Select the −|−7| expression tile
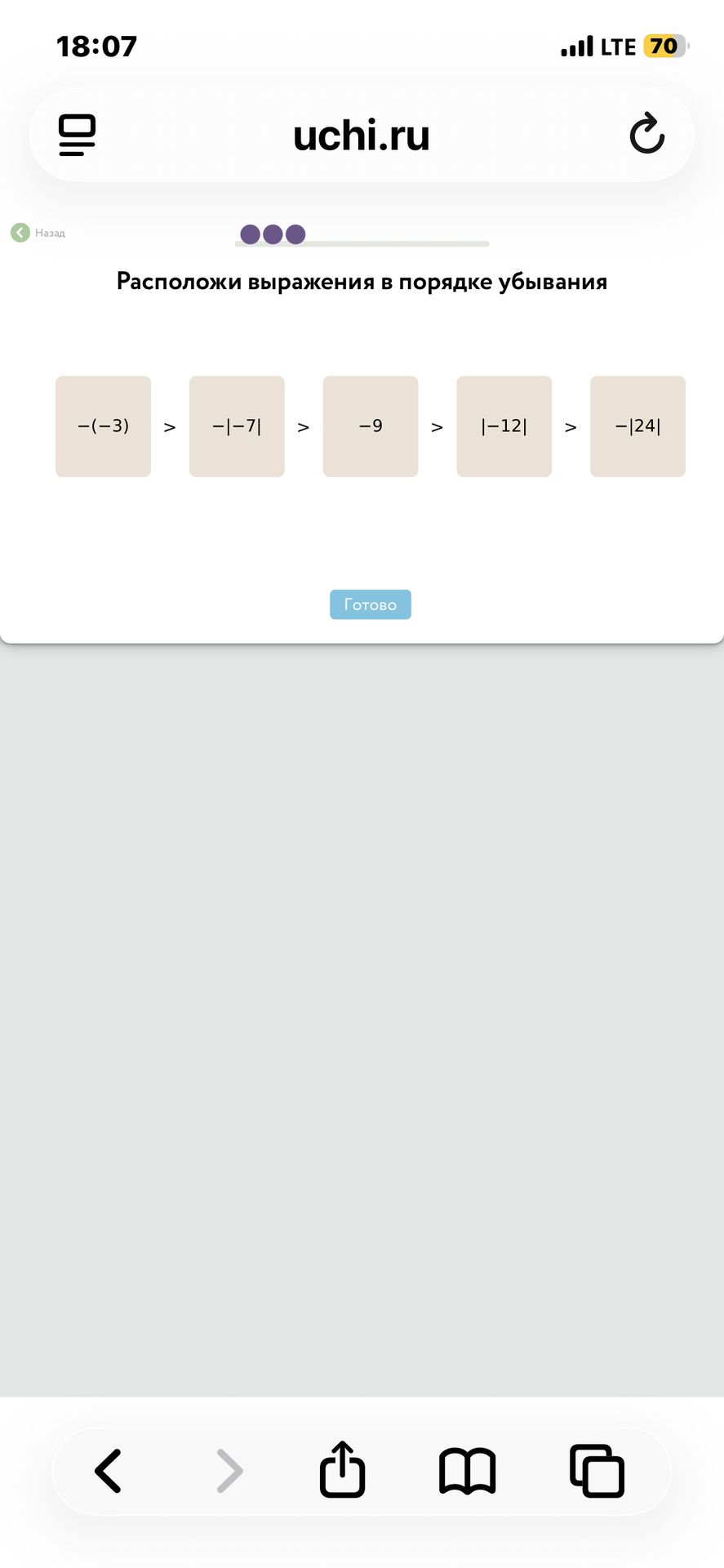This screenshot has height=1568, width=724. (x=237, y=426)
